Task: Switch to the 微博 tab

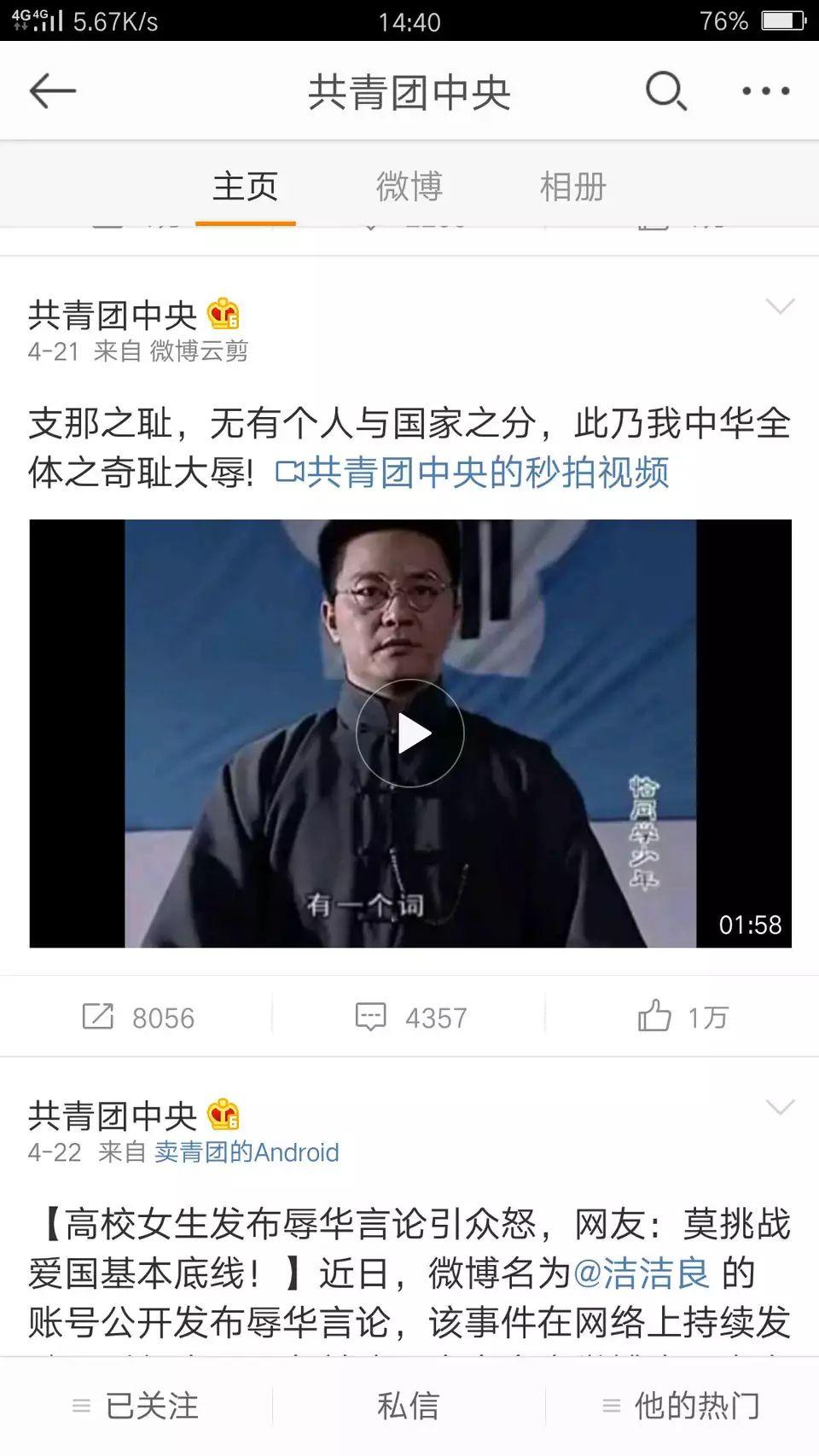Action: tap(408, 187)
